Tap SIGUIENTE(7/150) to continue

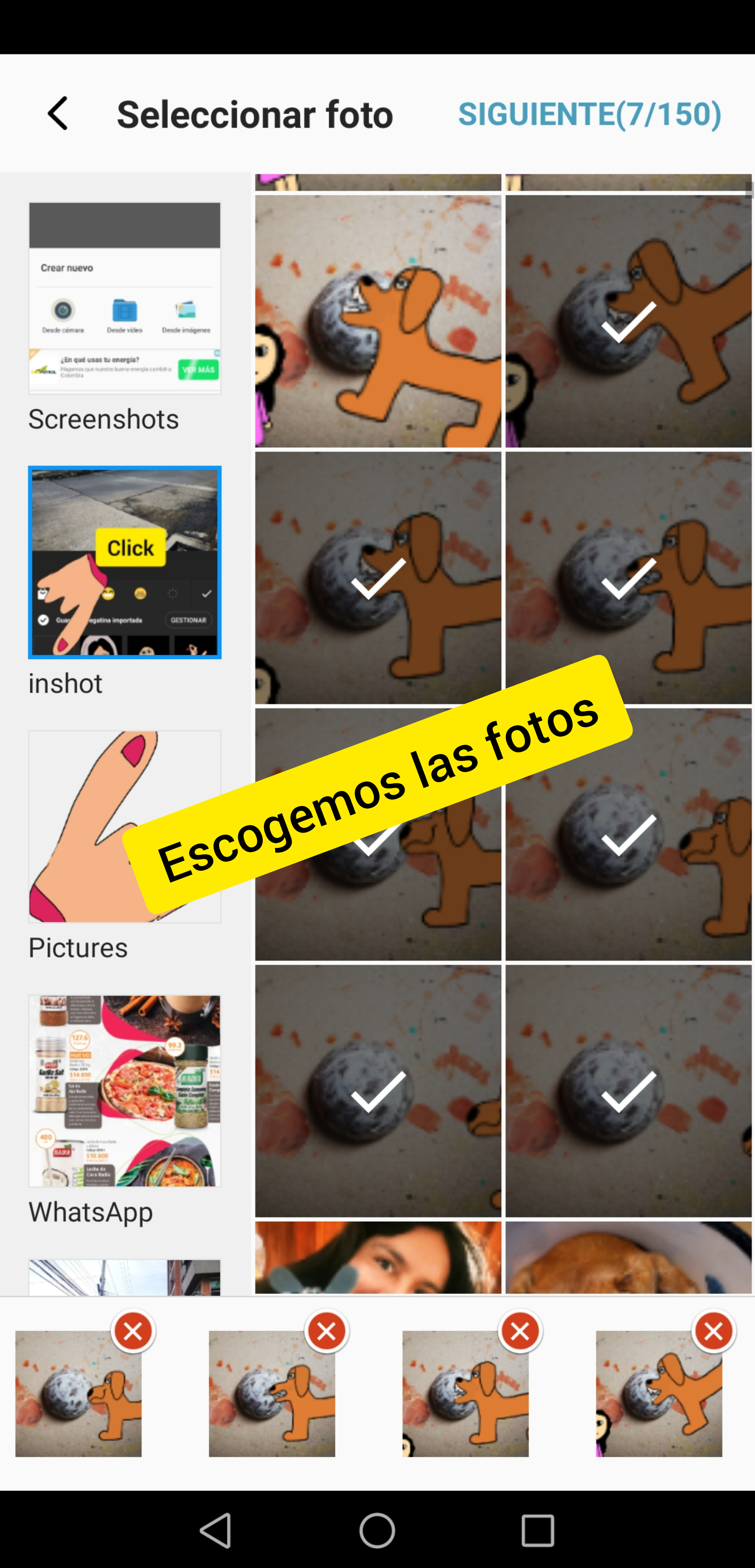(589, 114)
